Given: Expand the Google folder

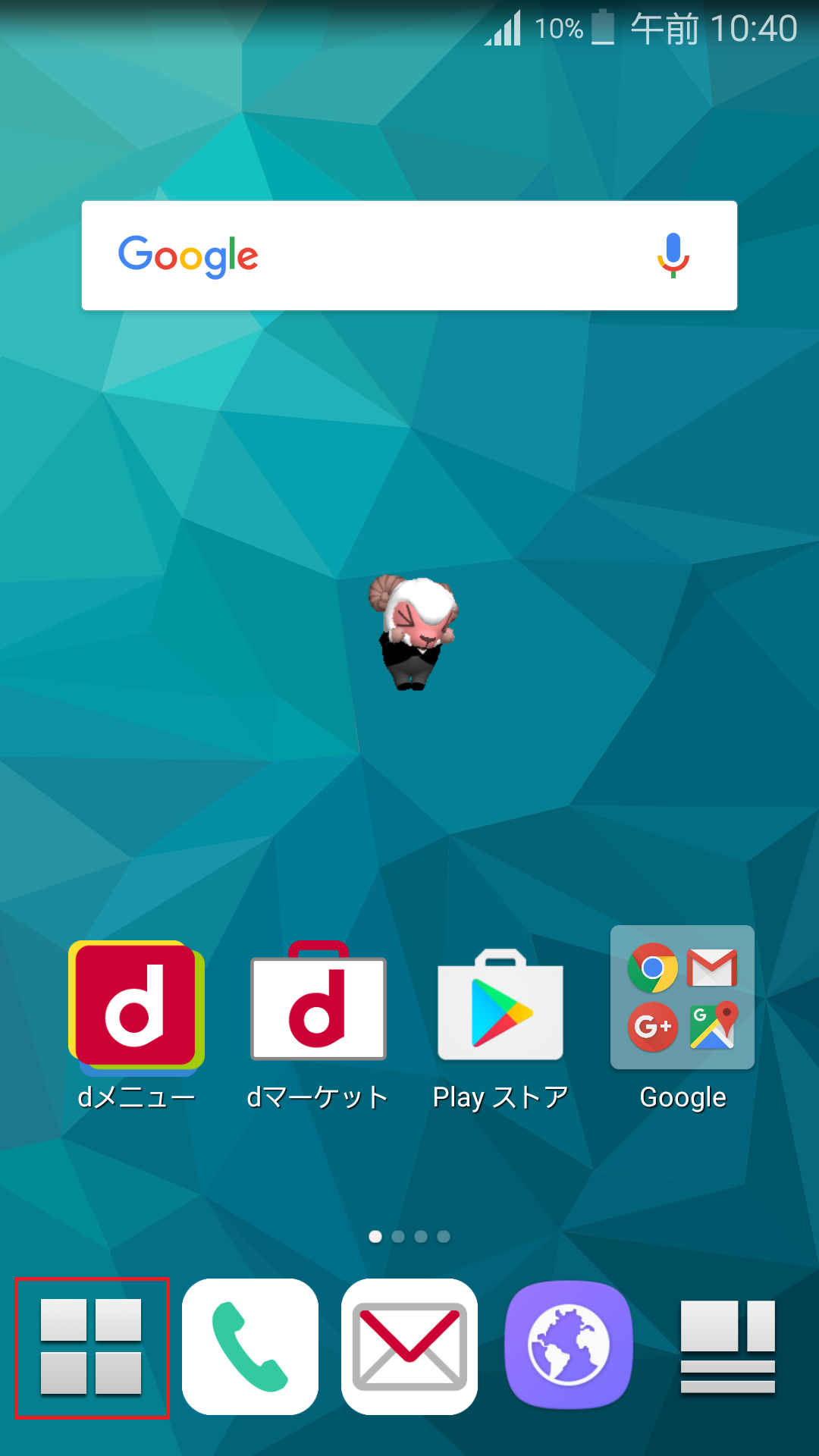Looking at the screenshot, I should [682, 996].
